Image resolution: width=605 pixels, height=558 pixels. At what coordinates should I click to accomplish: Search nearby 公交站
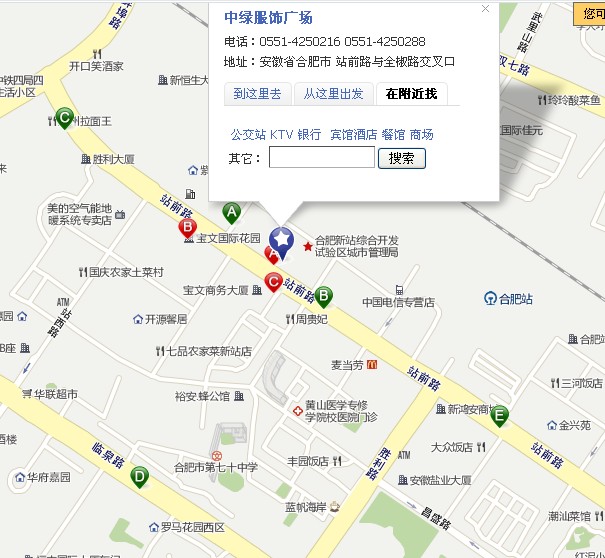(x=248, y=134)
